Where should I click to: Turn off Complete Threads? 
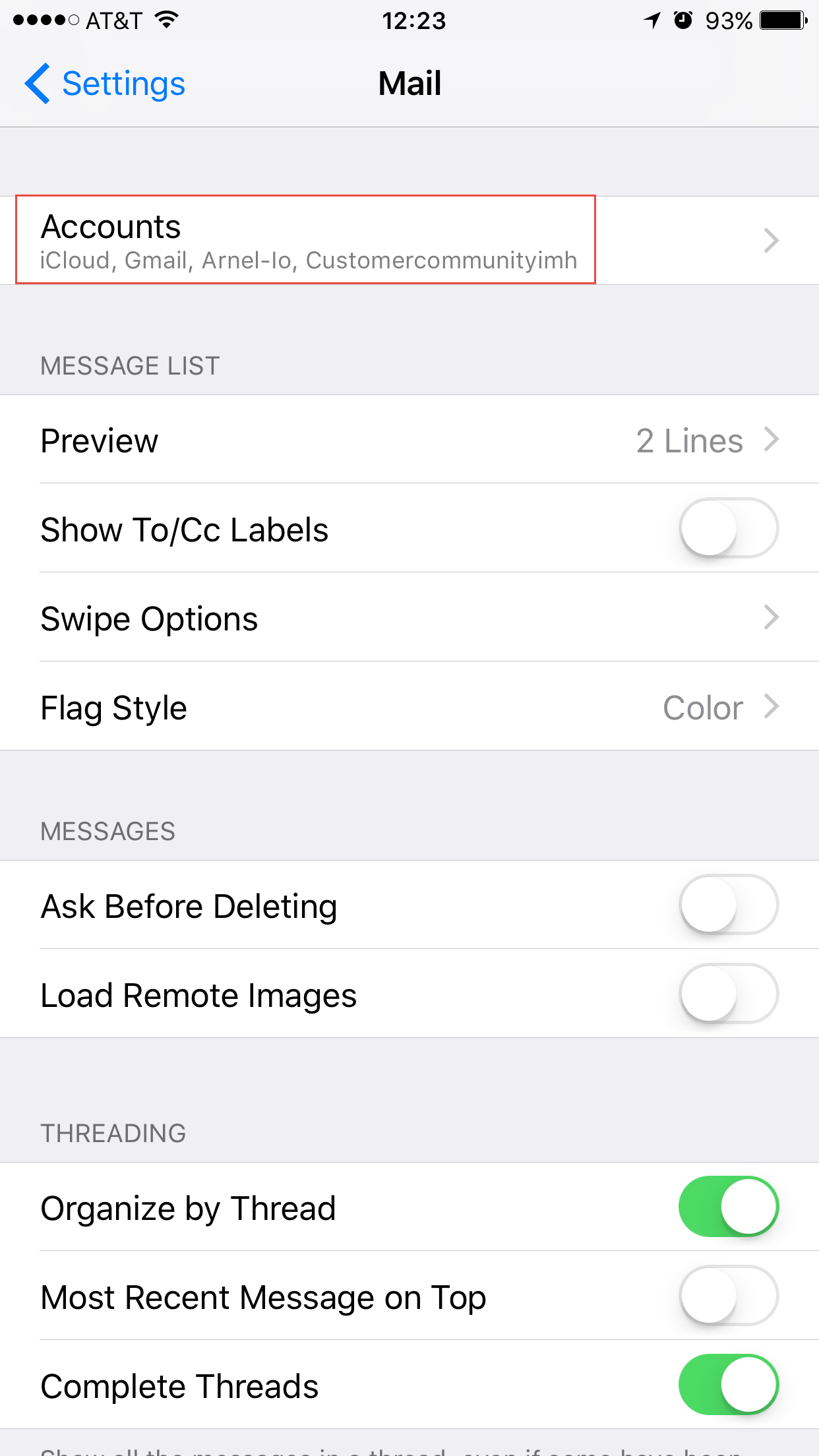click(728, 1385)
